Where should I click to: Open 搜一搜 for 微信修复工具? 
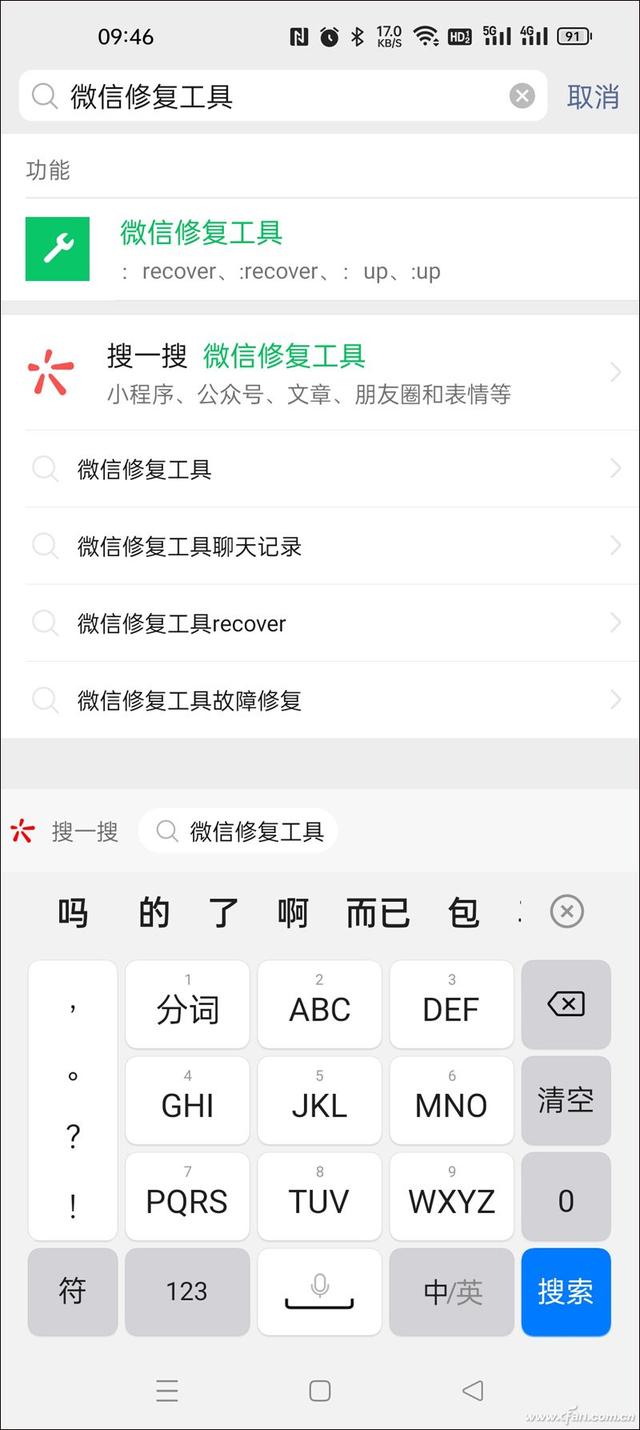tap(320, 373)
